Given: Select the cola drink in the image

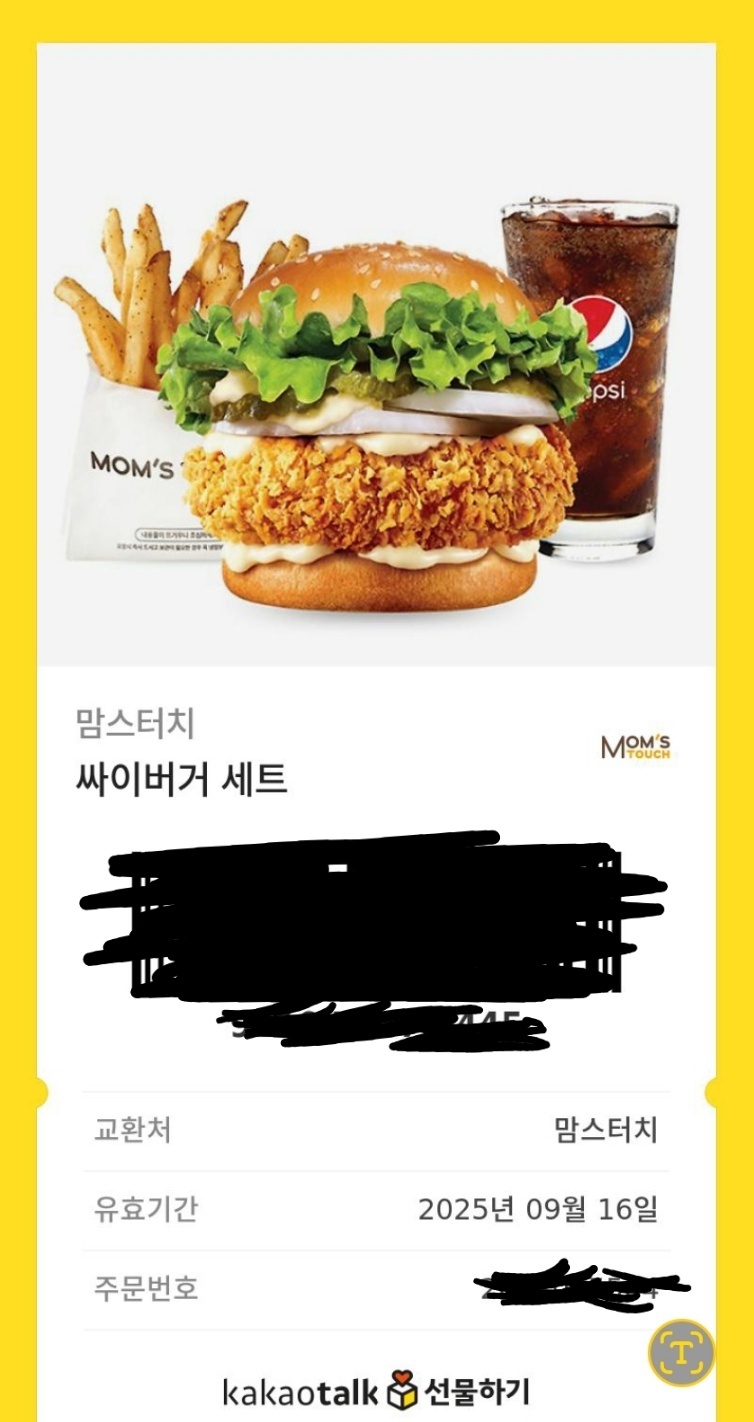Looking at the screenshot, I should (x=600, y=380).
